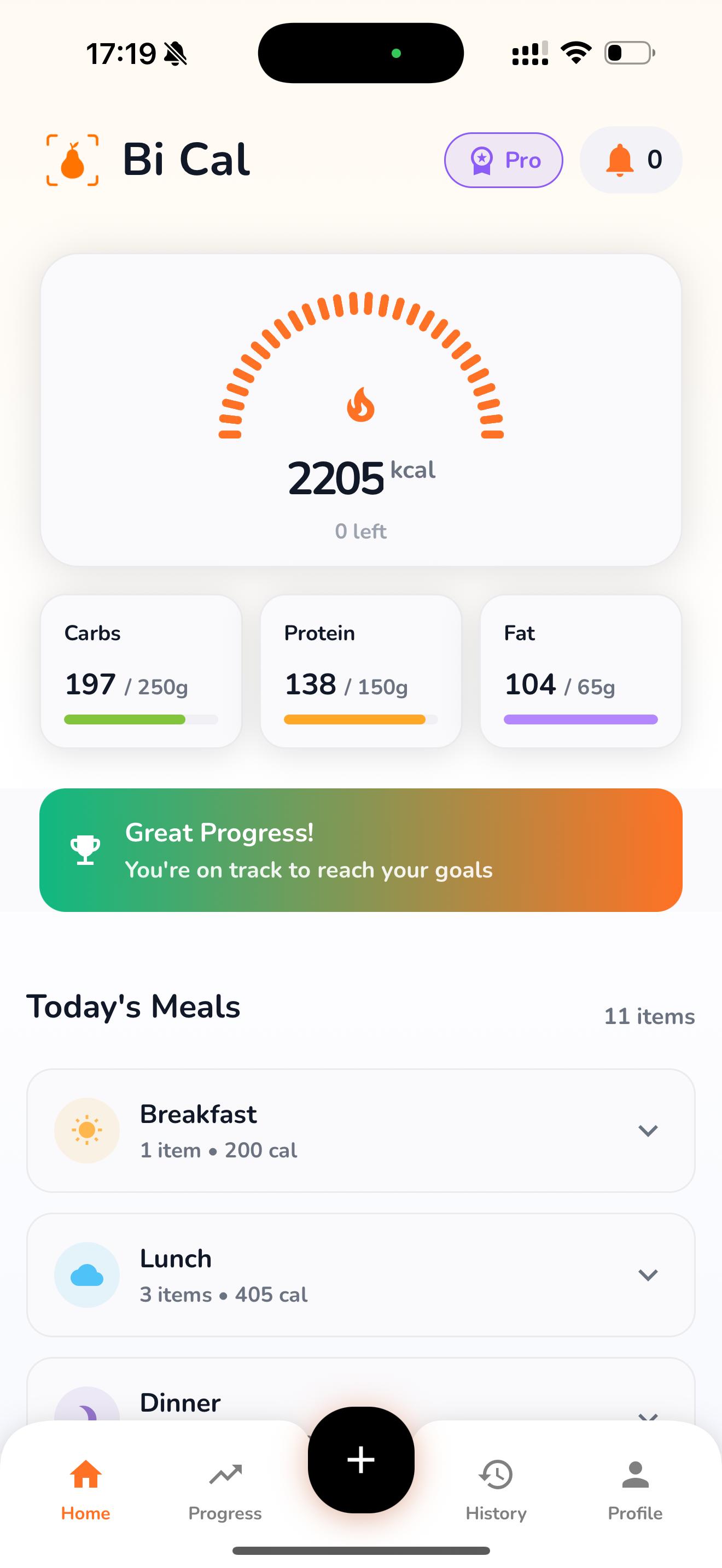Image resolution: width=722 pixels, height=1568 pixels.
Task: Open the notifications bell
Action: 630,160
